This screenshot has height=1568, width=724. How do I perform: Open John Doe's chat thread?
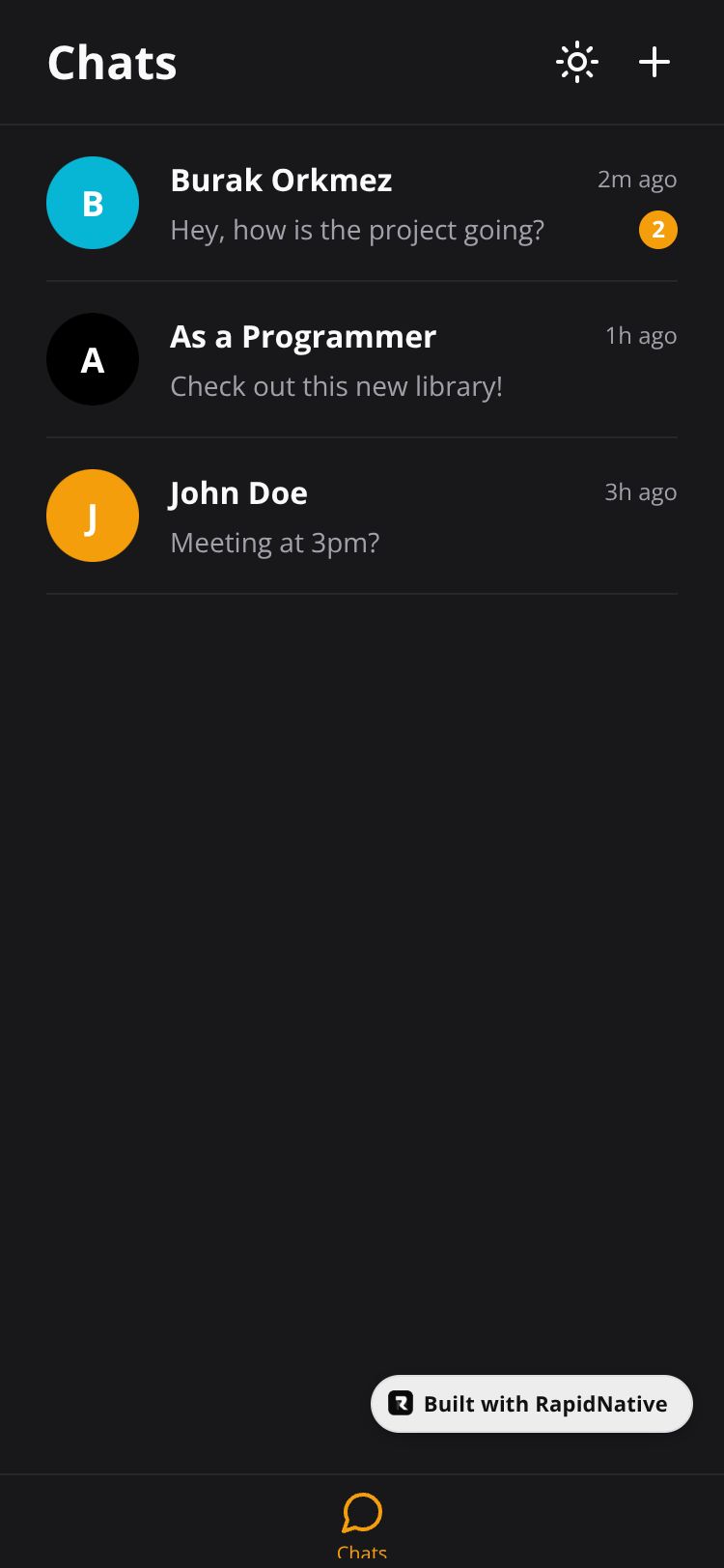pyautogui.click(x=361, y=517)
